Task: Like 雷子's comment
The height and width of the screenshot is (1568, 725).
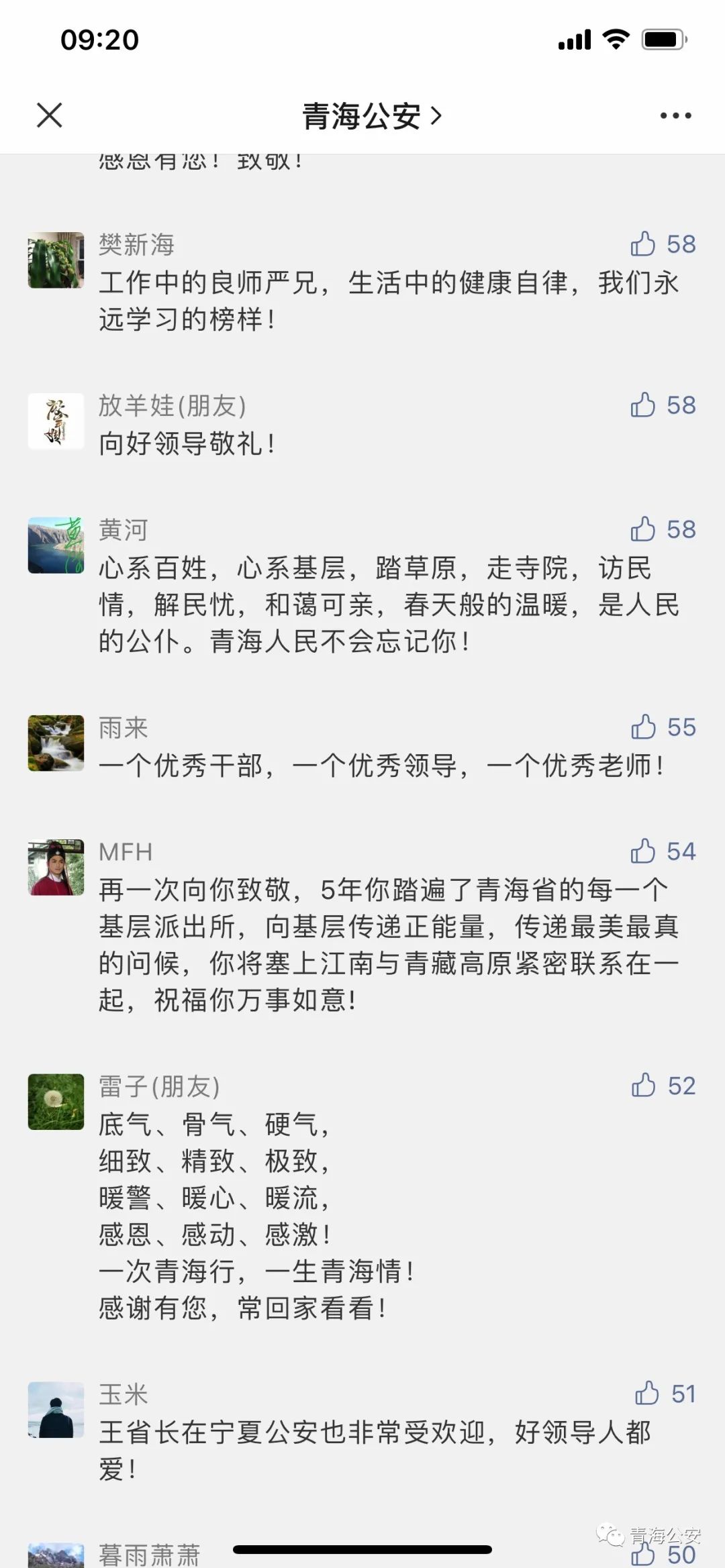Action: (643, 1086)
